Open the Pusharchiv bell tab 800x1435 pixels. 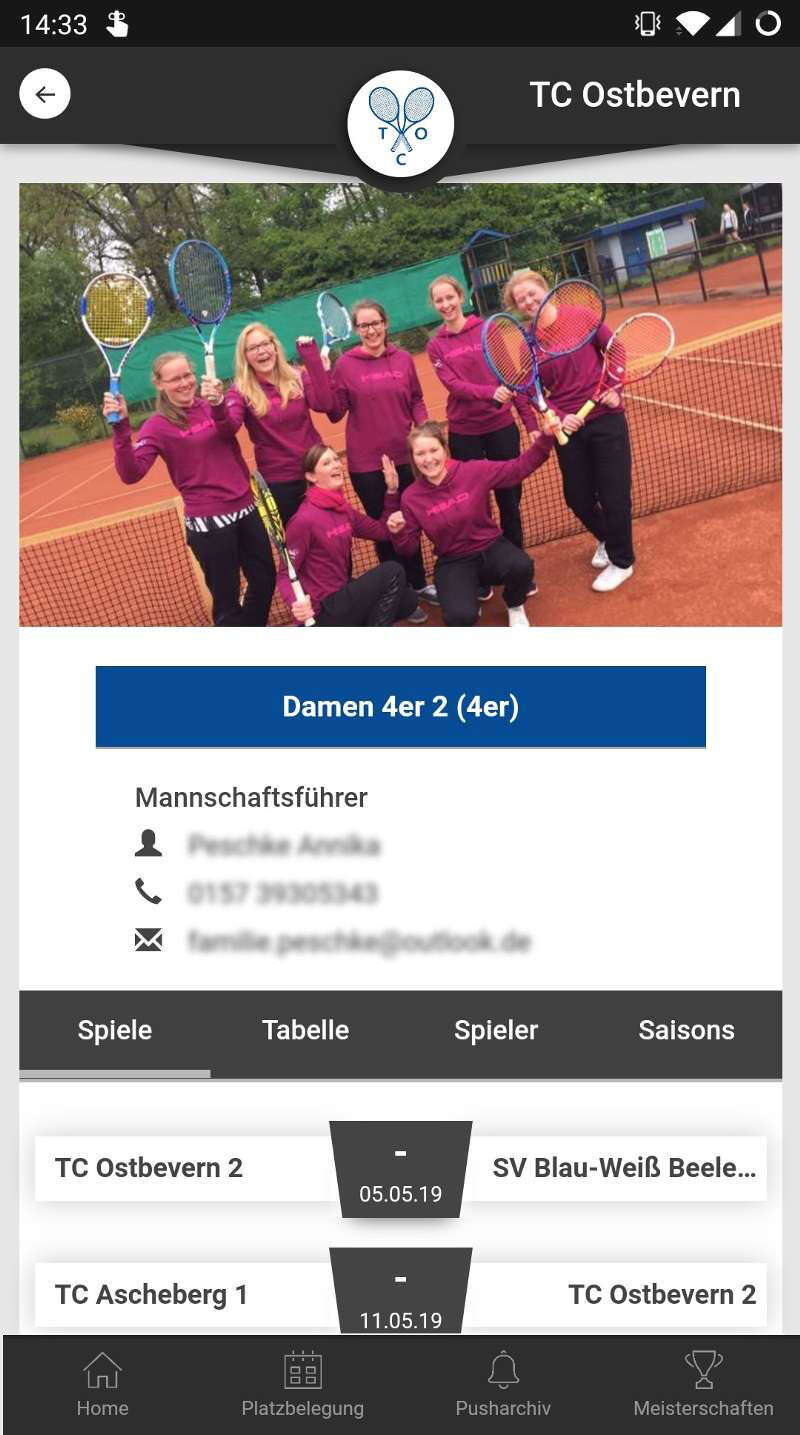[x=503, y=1385]
